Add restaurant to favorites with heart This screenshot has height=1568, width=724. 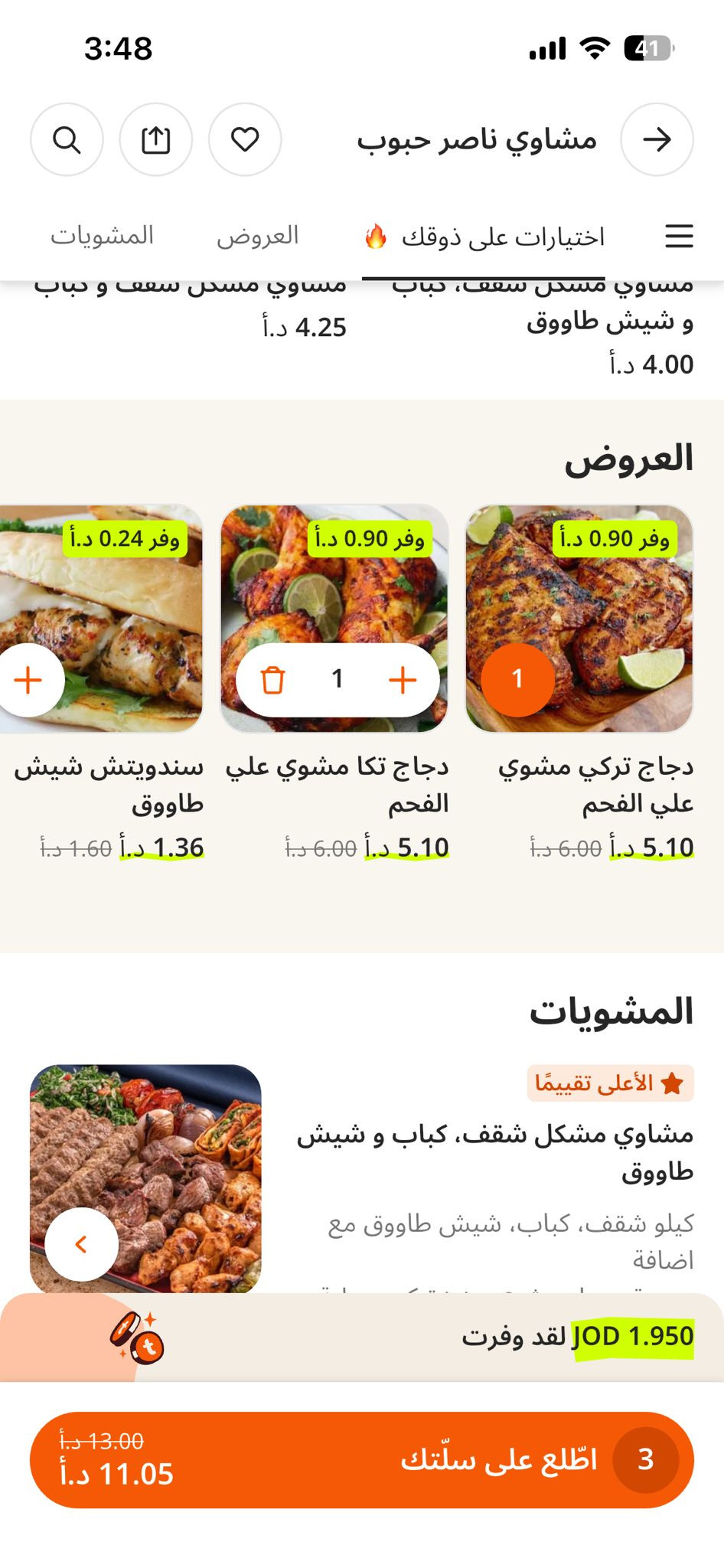point(245,140)
